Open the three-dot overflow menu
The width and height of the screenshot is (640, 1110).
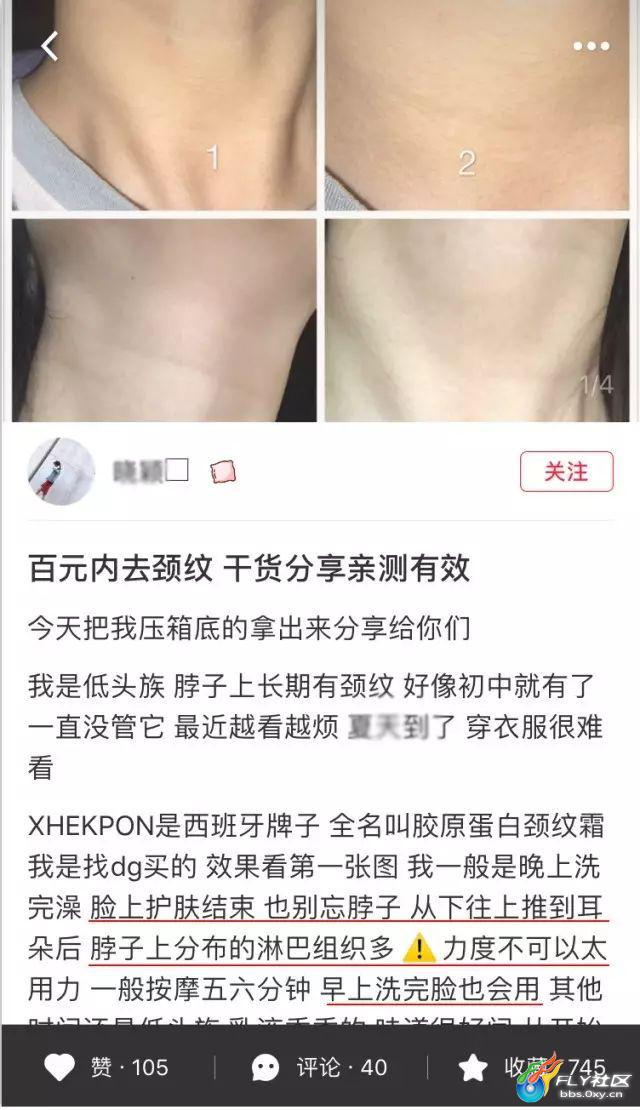[x=590, y=46]
